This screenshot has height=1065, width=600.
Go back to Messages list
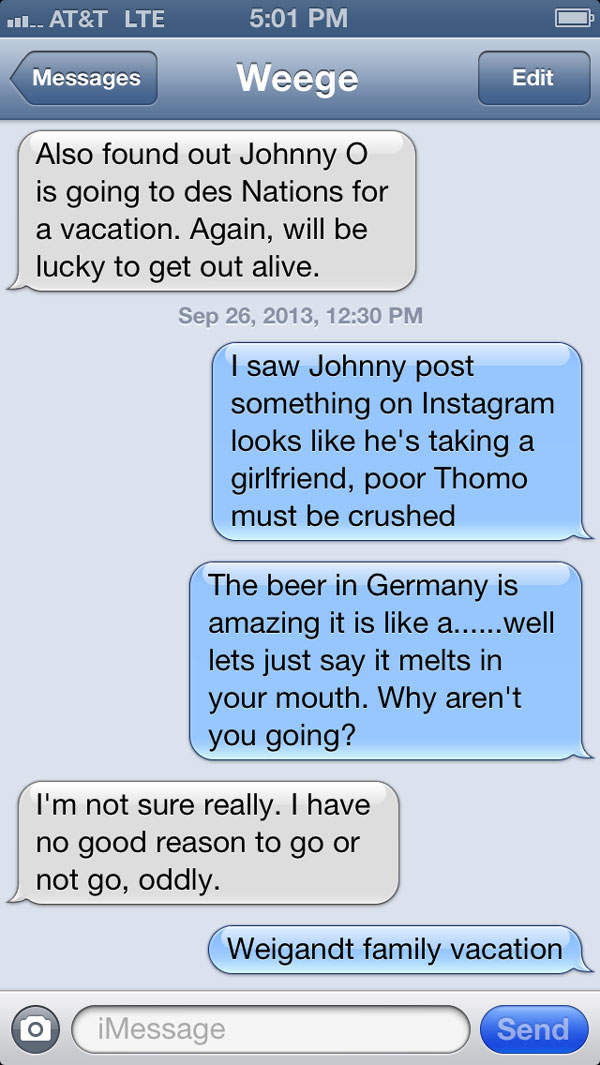tap(84, 78)
